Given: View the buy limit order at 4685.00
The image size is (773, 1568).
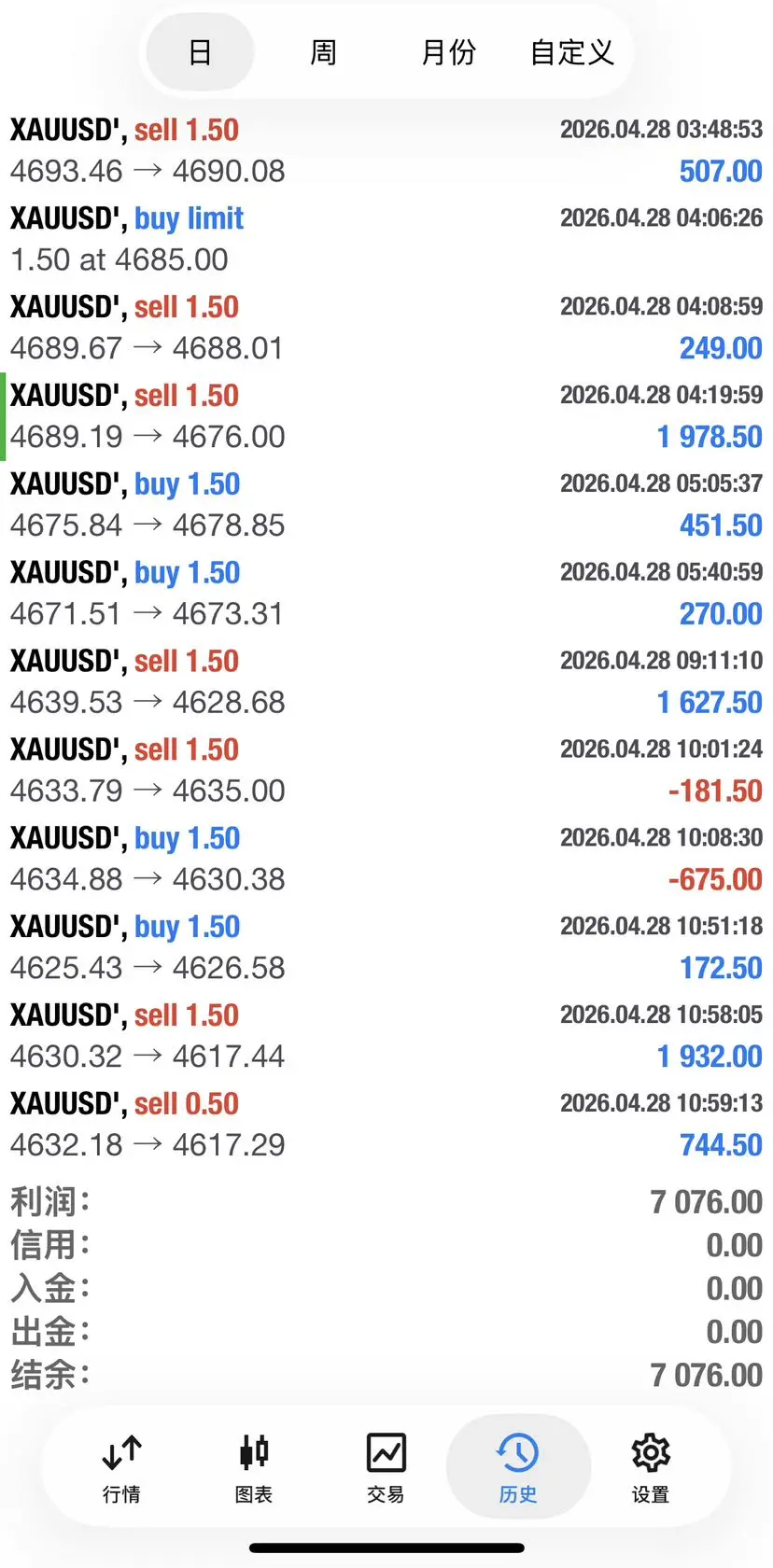Looking at the screenshot, I should coord(386,239).
